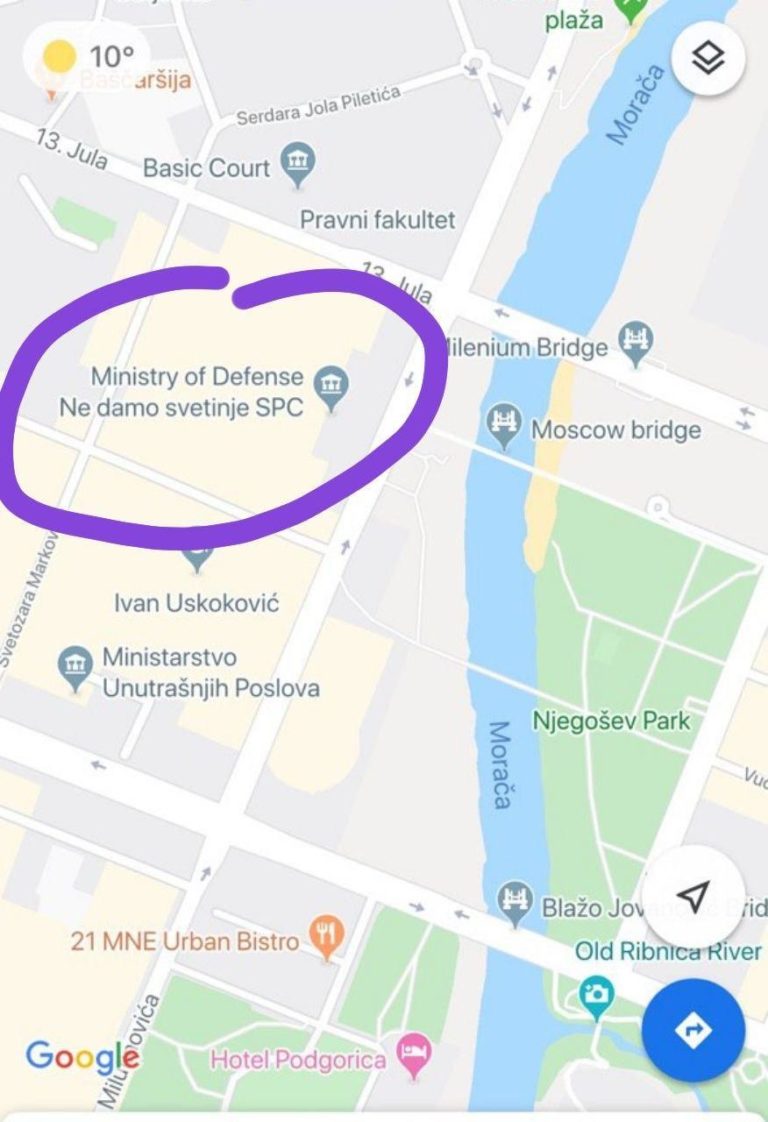Tap the Ivan Uskoković marker
This screenshot has height=1122, width=768.
(197, 556)
